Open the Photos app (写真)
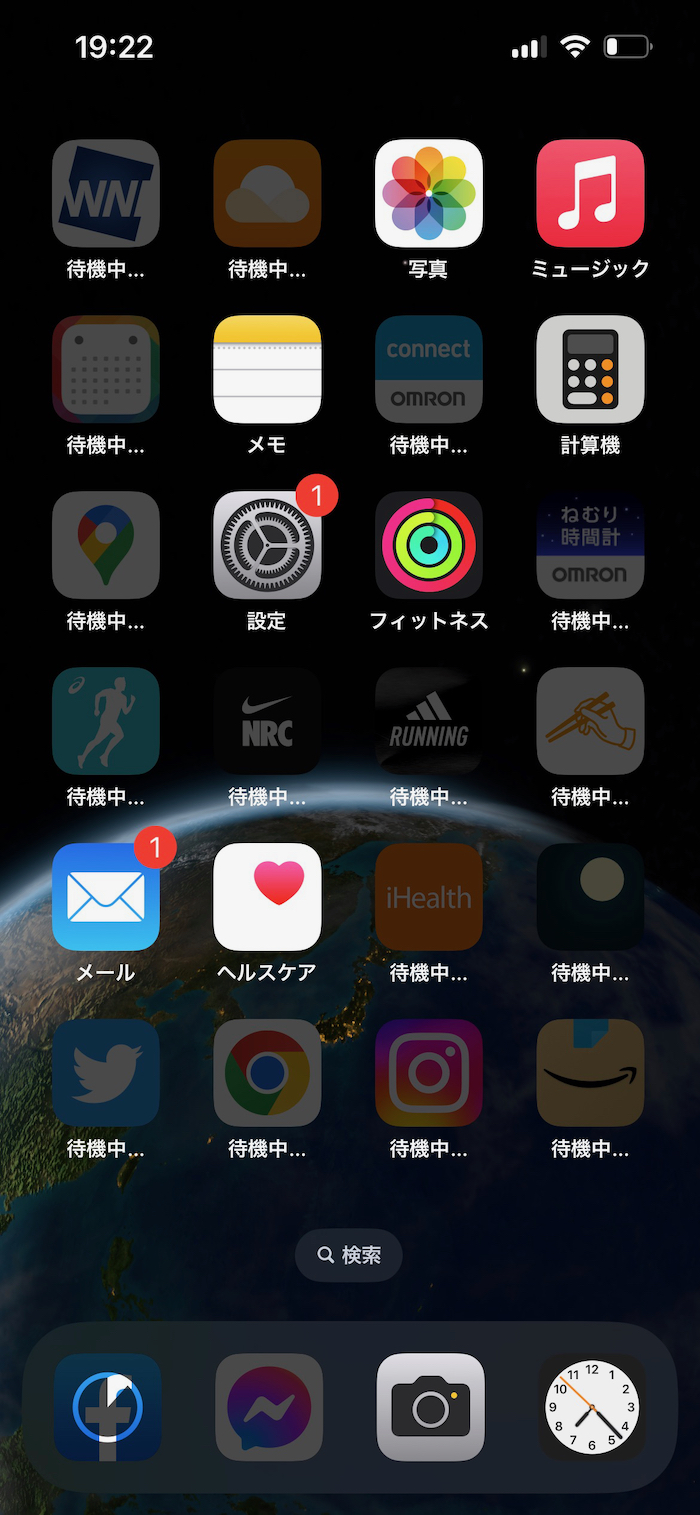700x1515 pixels. tap(429, 193)
